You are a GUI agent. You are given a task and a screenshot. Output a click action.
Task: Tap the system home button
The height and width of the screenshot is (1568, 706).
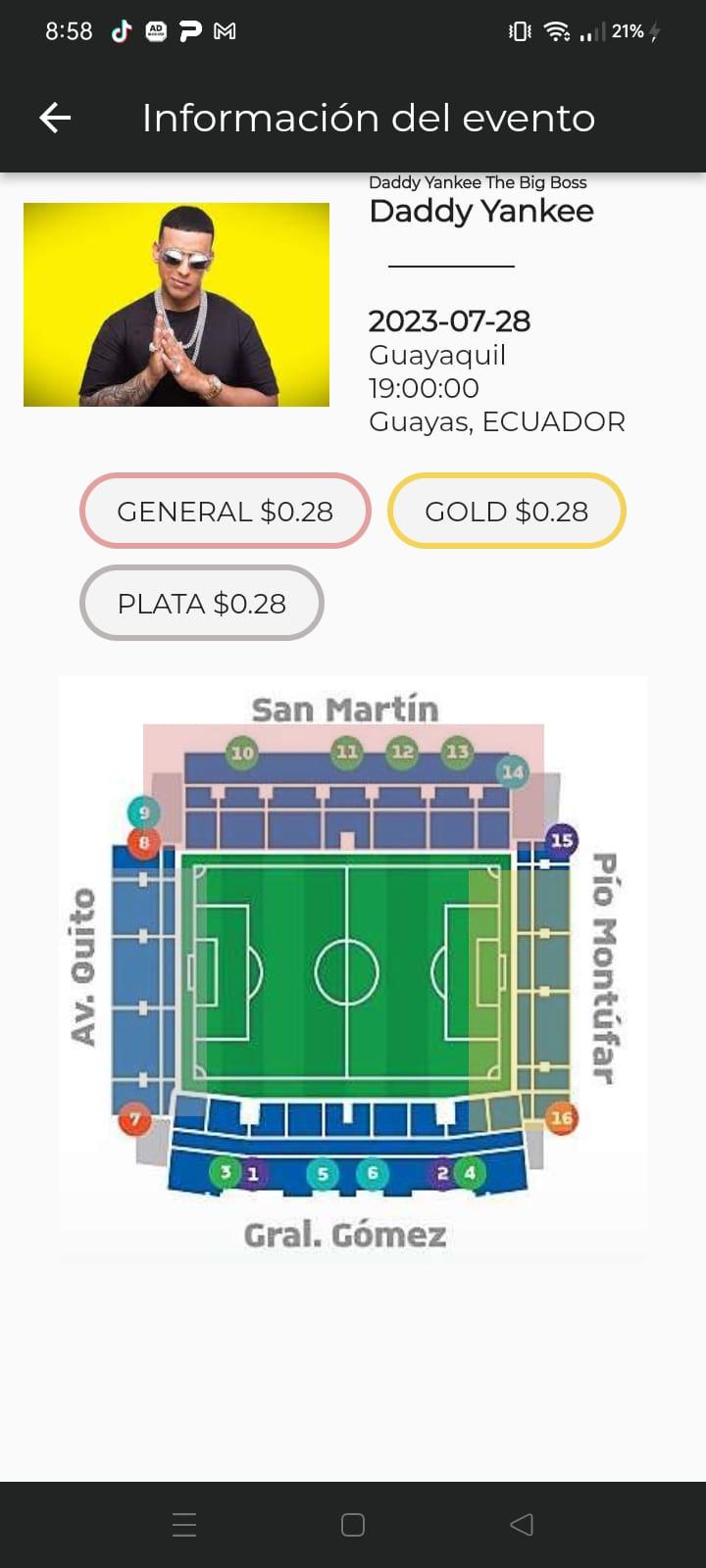[353, 1525]
